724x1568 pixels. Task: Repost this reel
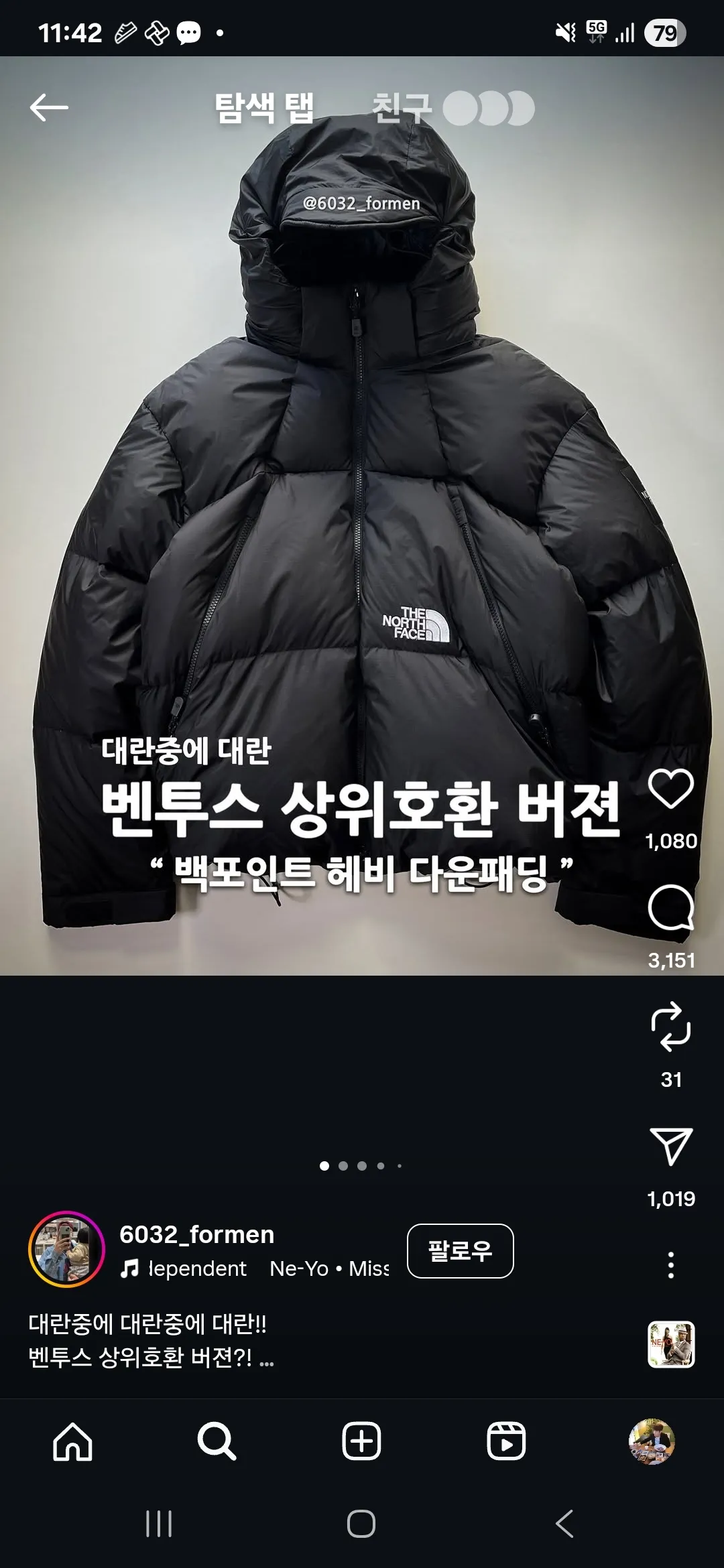670,1027
